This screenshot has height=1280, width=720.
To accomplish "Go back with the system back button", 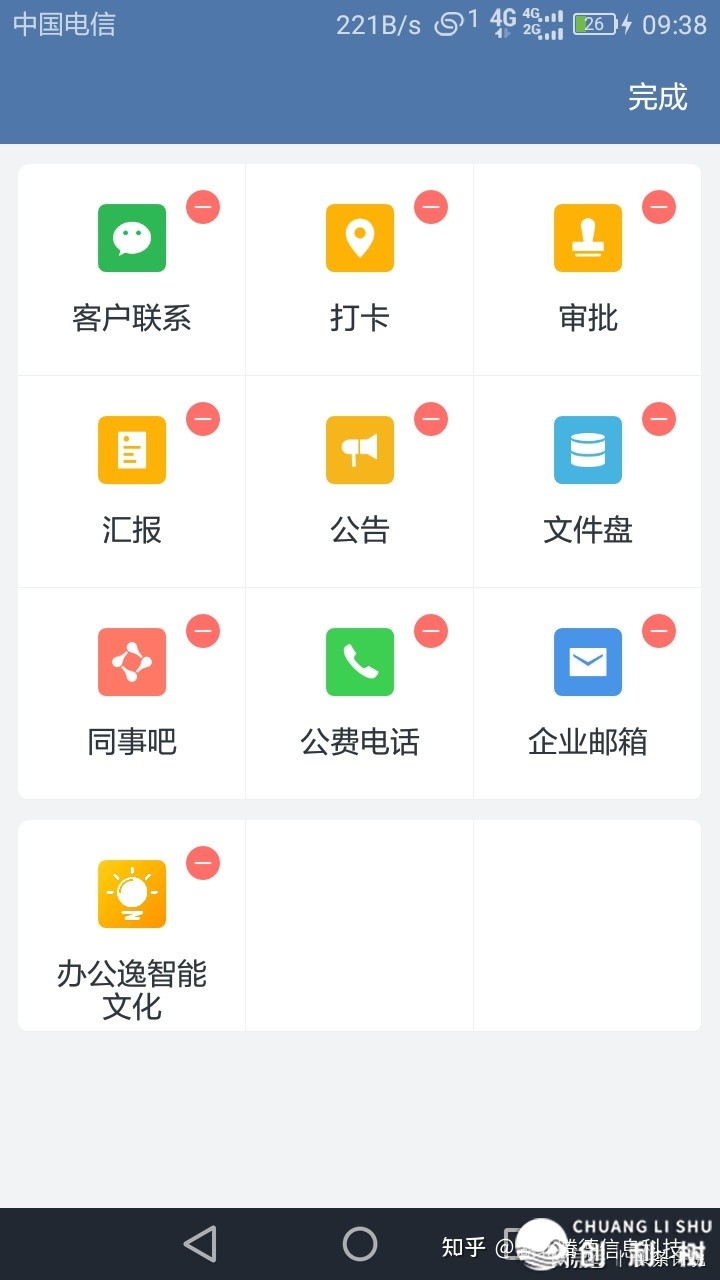I will [x=200, y=1244].
